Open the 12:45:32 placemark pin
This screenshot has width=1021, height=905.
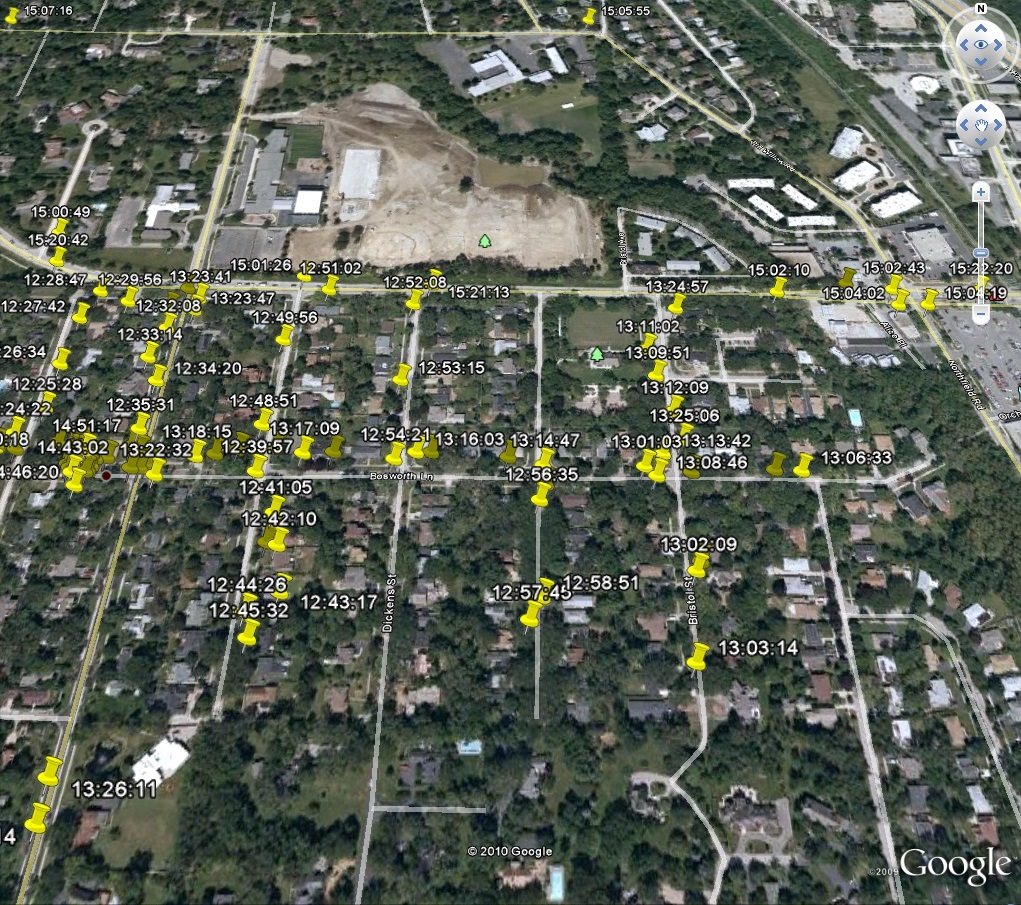[248, 632]
